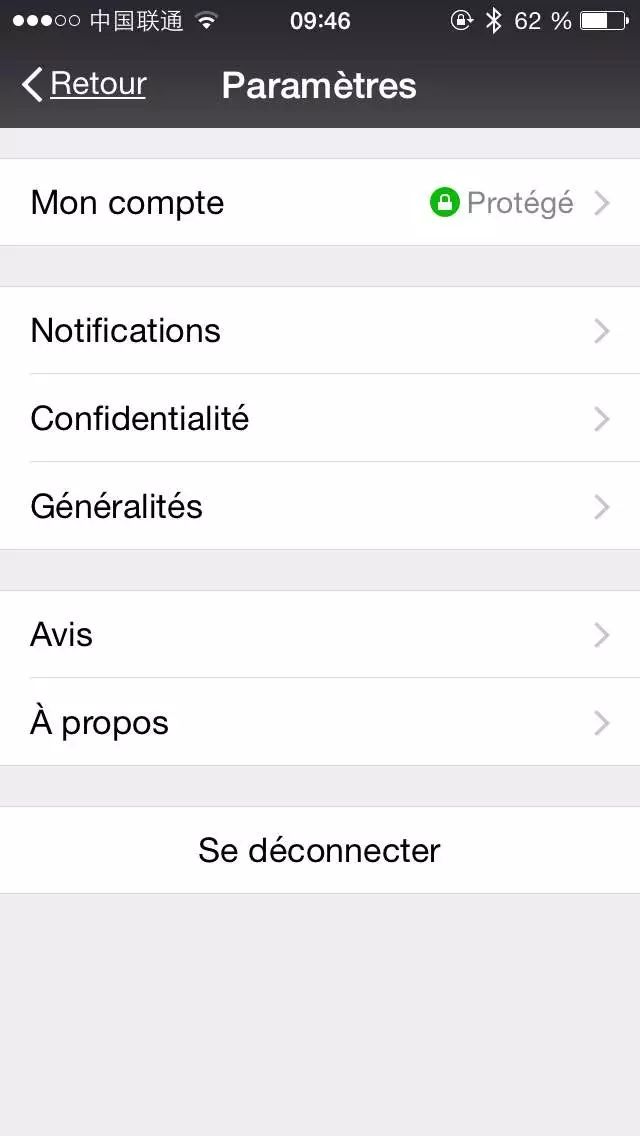The image size is (640, 1136).
Task: Open the Généralités row
Action: (320, 506)
